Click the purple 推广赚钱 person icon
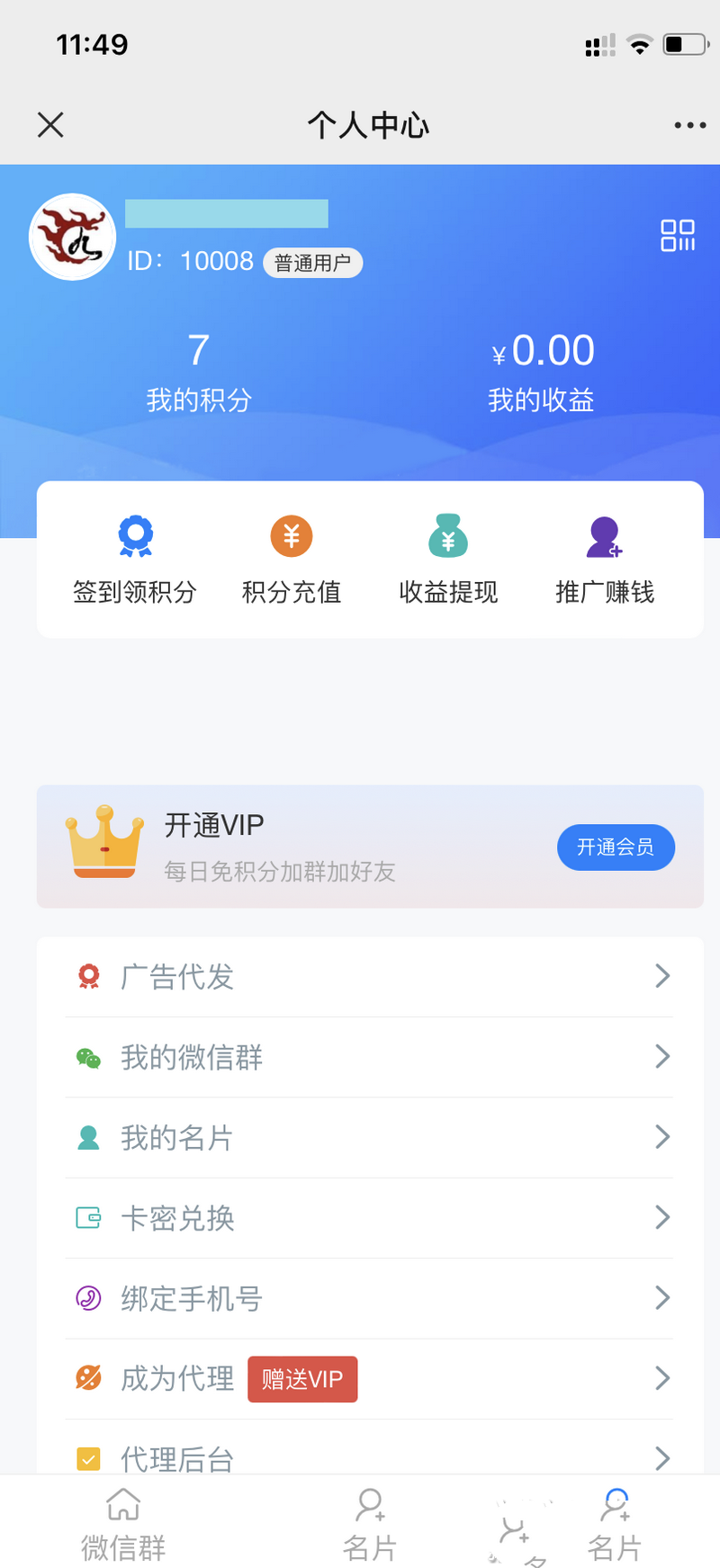 pyautogui.click(x=604, y=534)
